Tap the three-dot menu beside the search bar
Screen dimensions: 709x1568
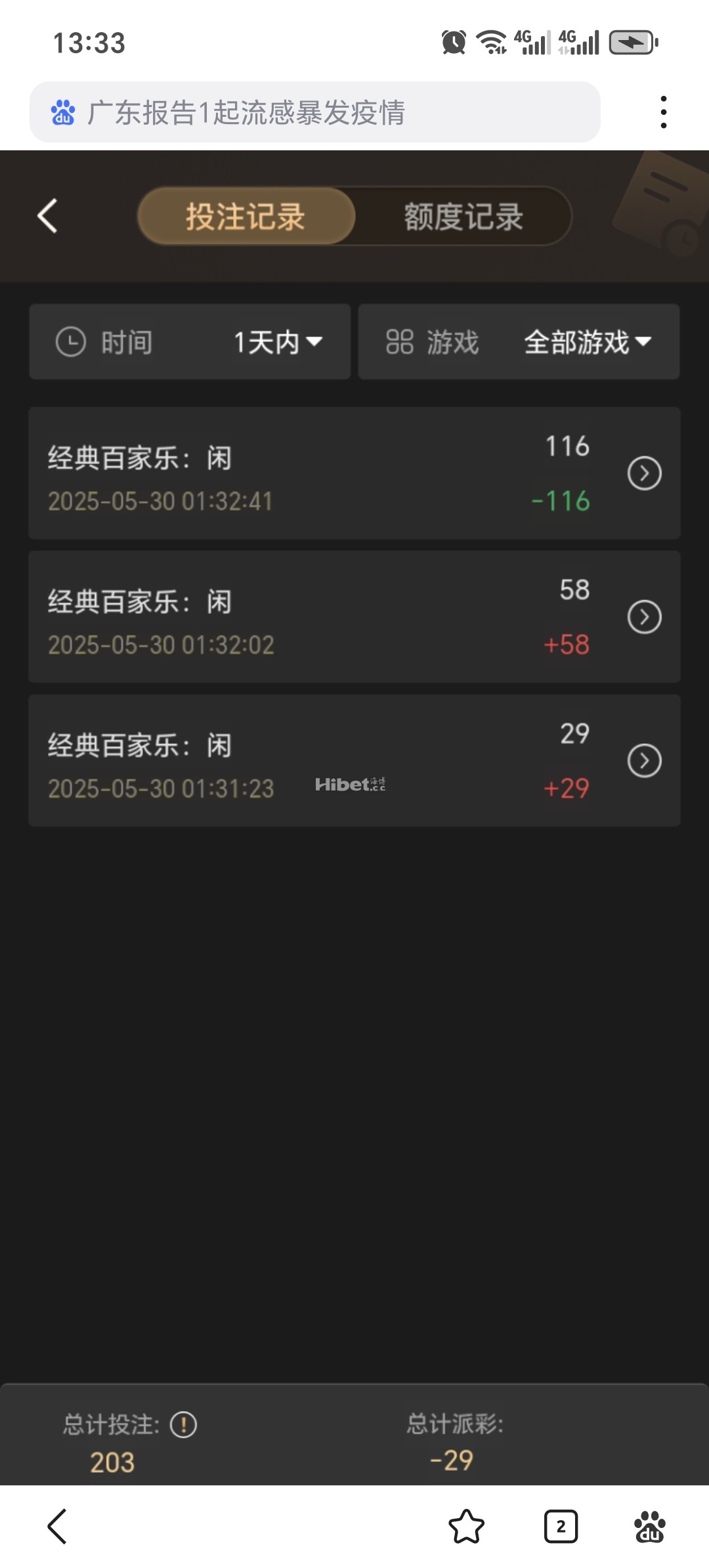pos(664,110)
